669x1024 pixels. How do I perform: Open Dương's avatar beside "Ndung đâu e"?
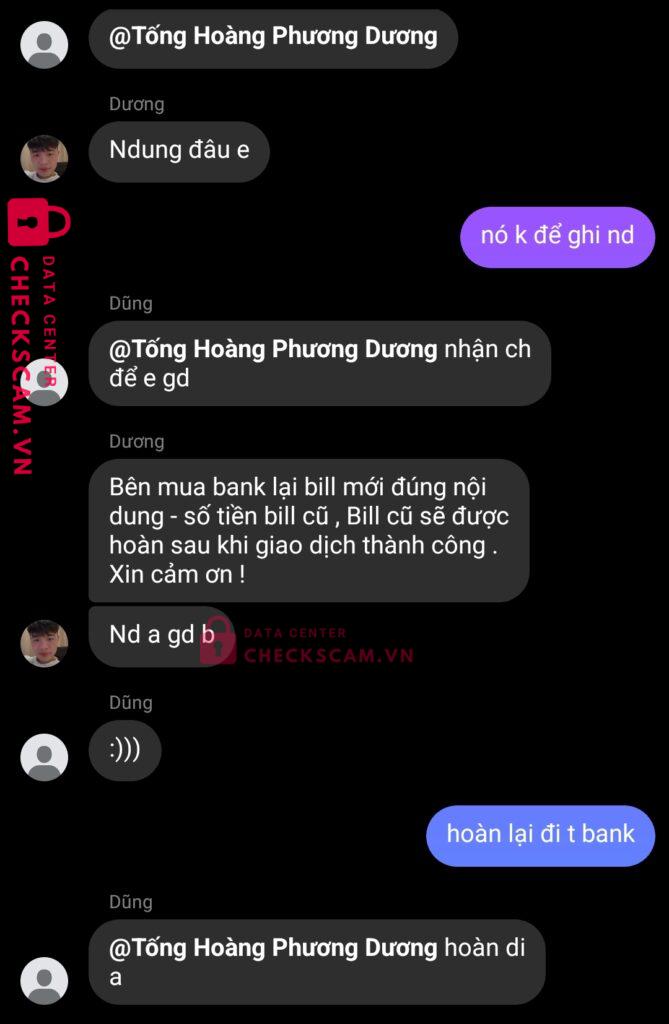[x=44, y=159]
